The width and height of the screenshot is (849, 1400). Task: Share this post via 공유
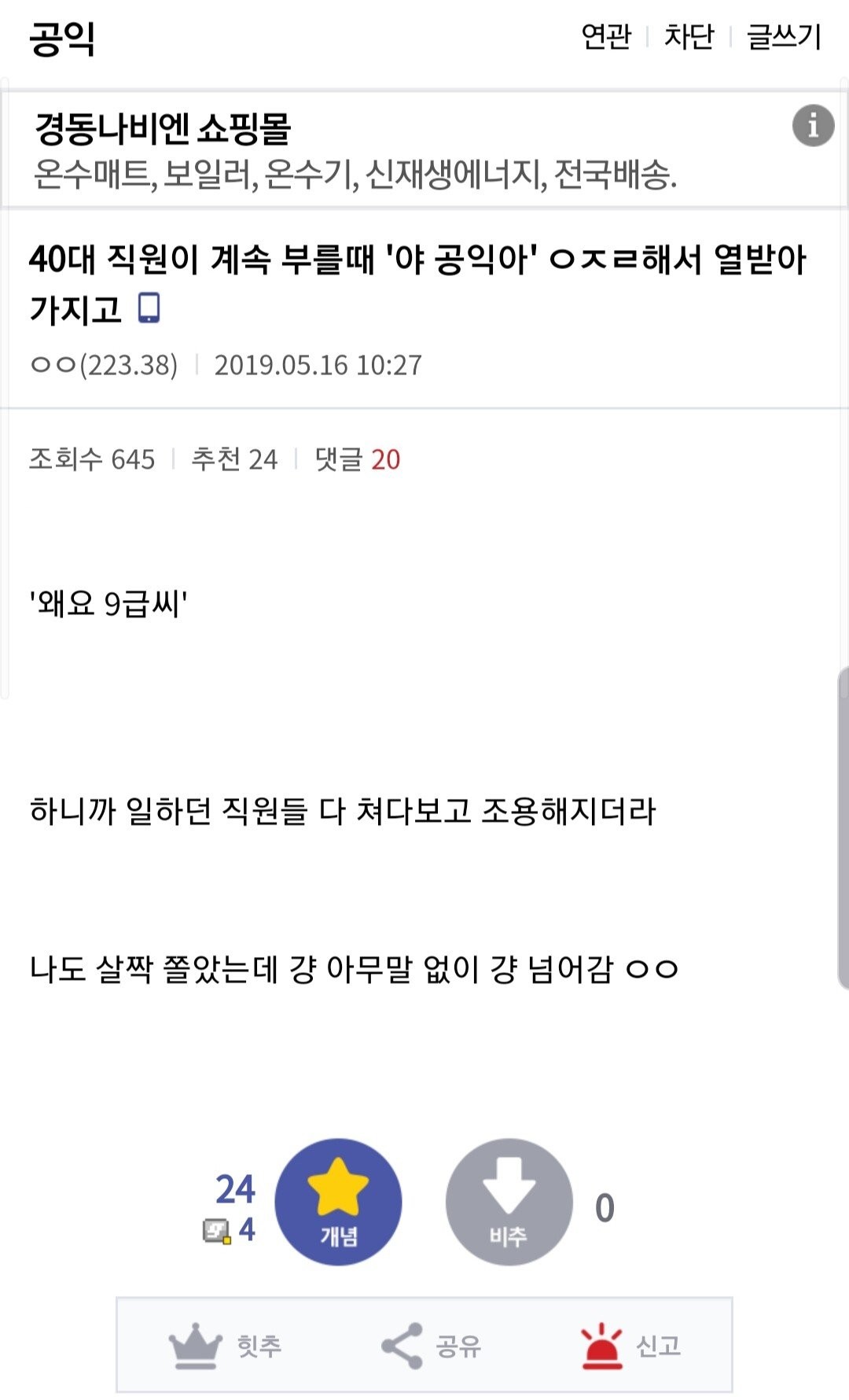431,1346
